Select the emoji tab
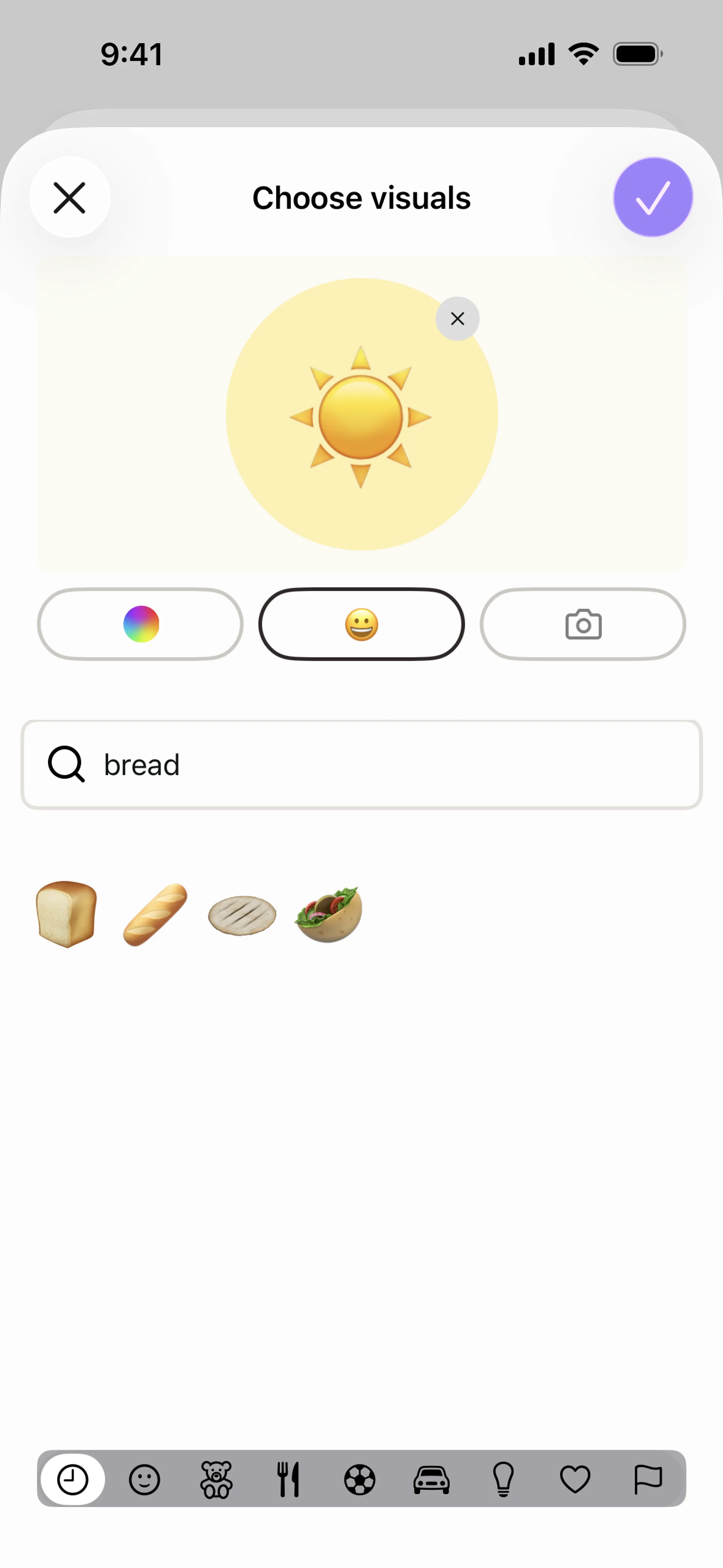This screenshot has height=1568, width=723. 361,624
